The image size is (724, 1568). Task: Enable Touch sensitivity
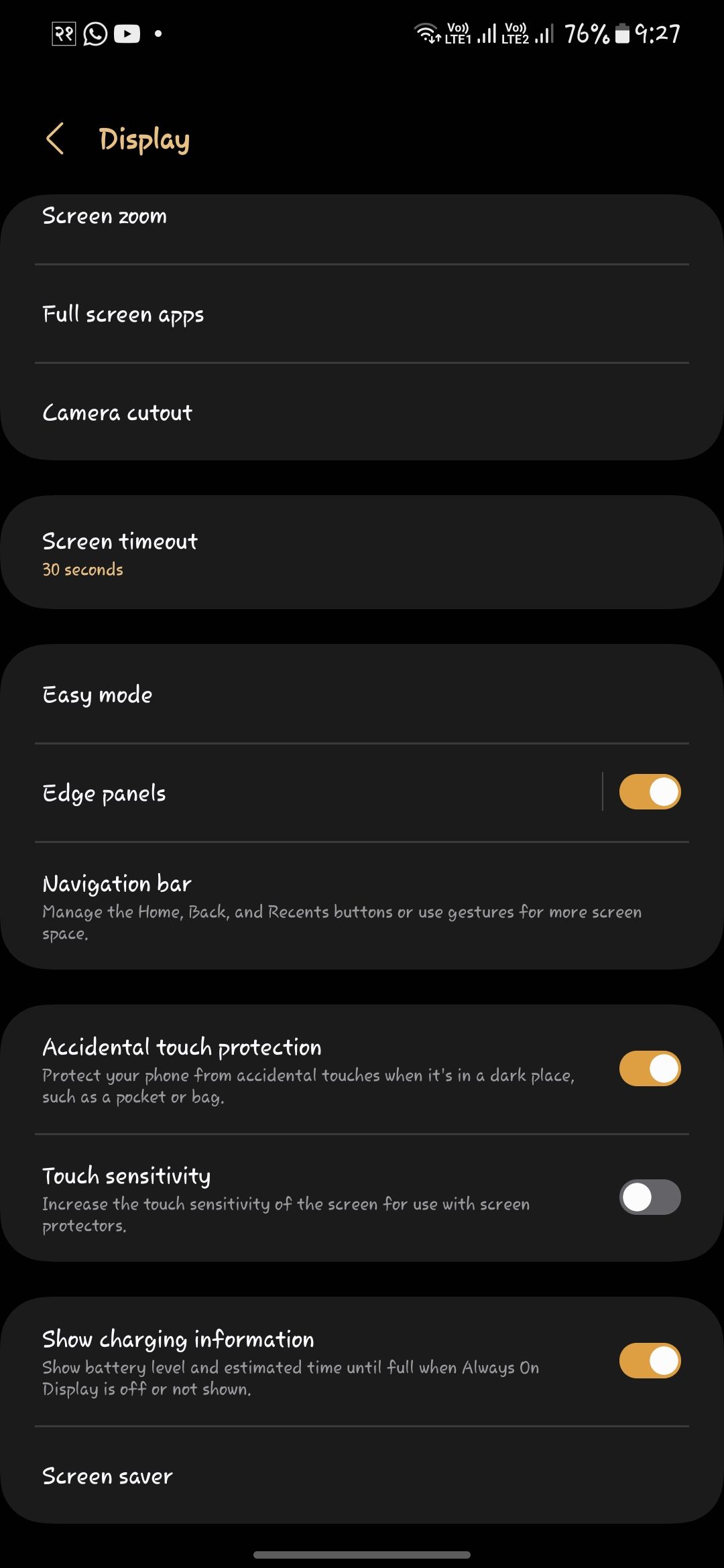coord(649,1197)
